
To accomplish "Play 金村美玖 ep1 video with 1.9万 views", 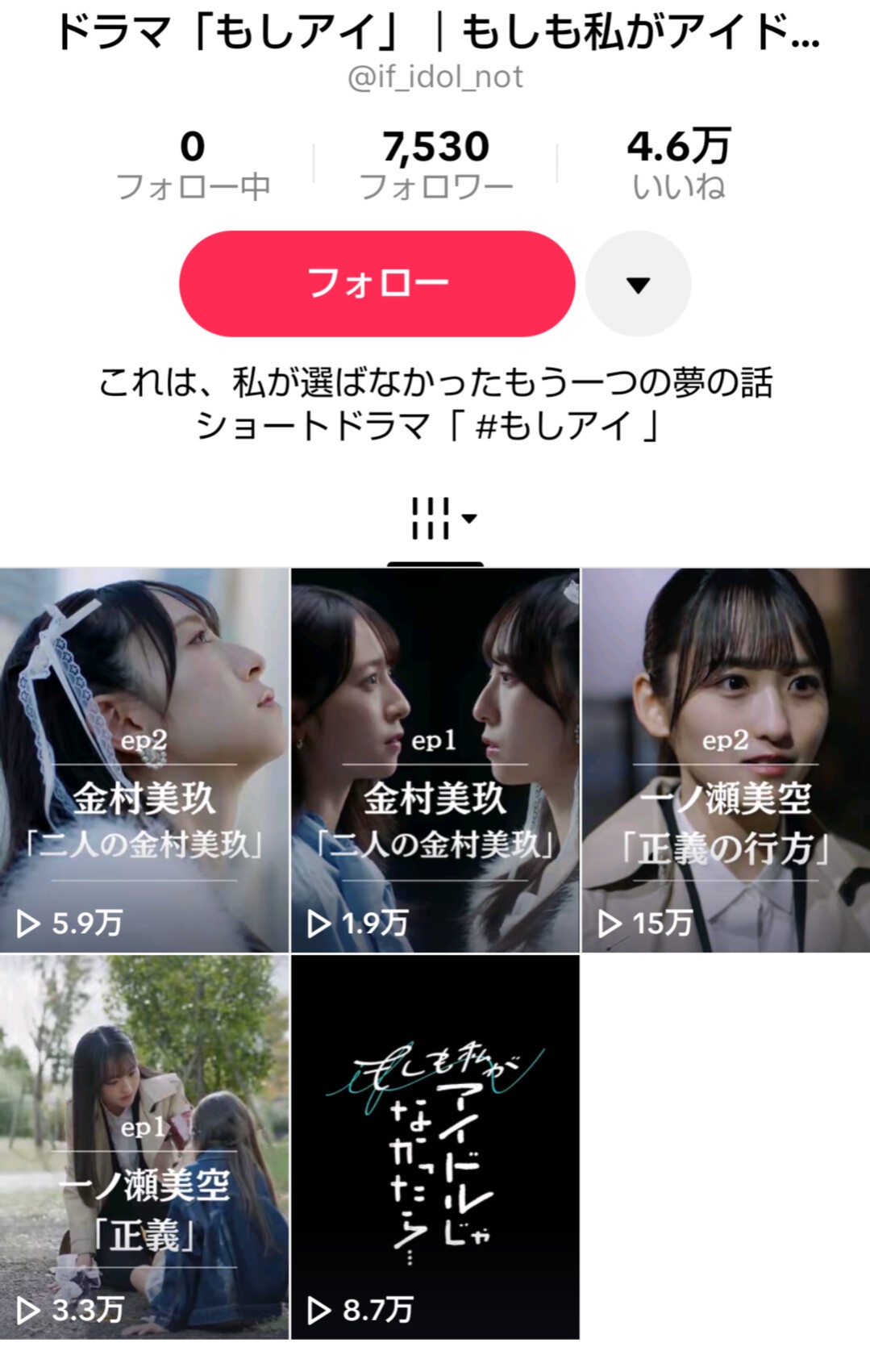I will [435, 760].
